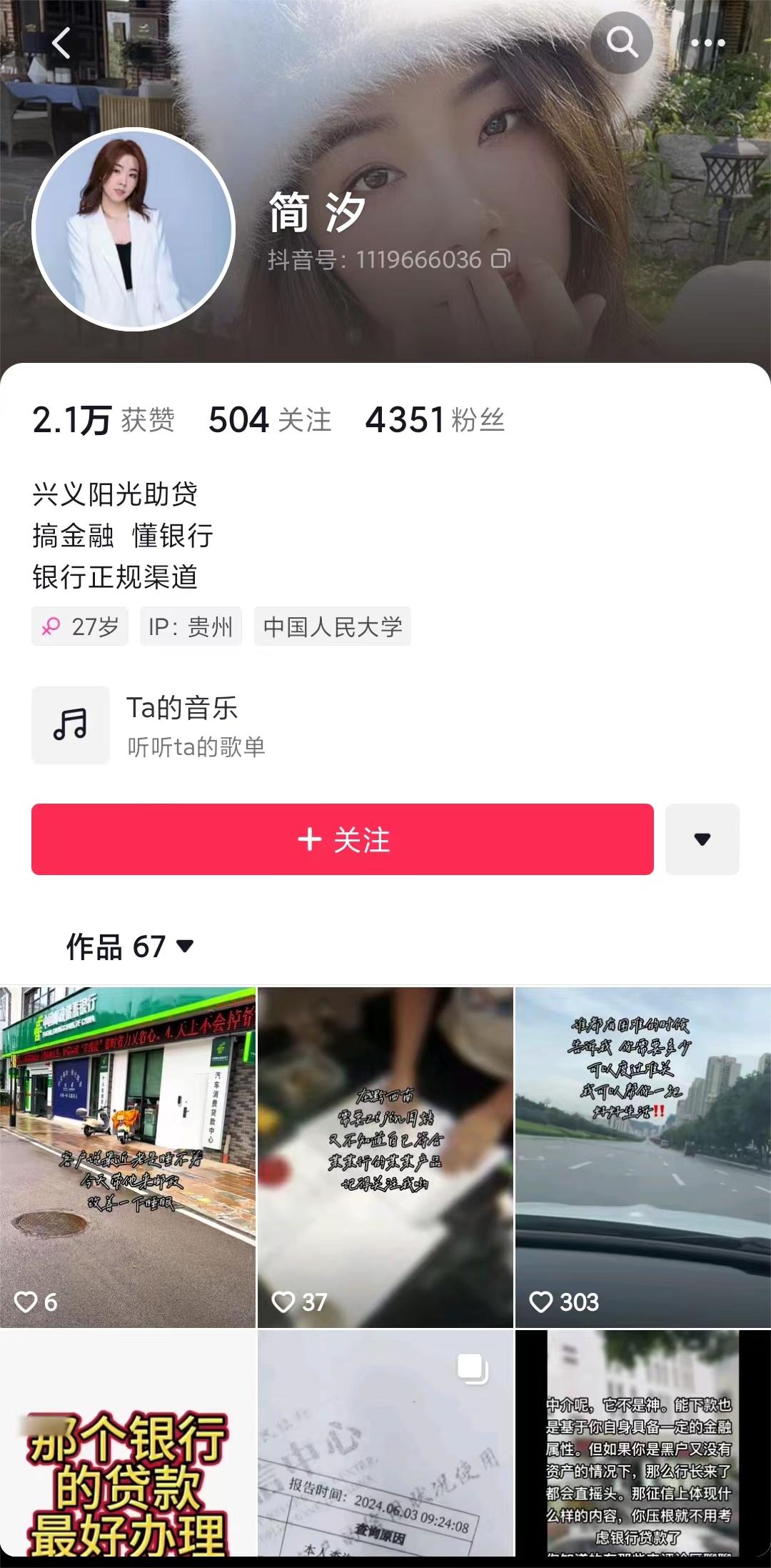Play the video with 37 likes
The height and width of the screenshot is (1568, 771).
coord(385,1157)
